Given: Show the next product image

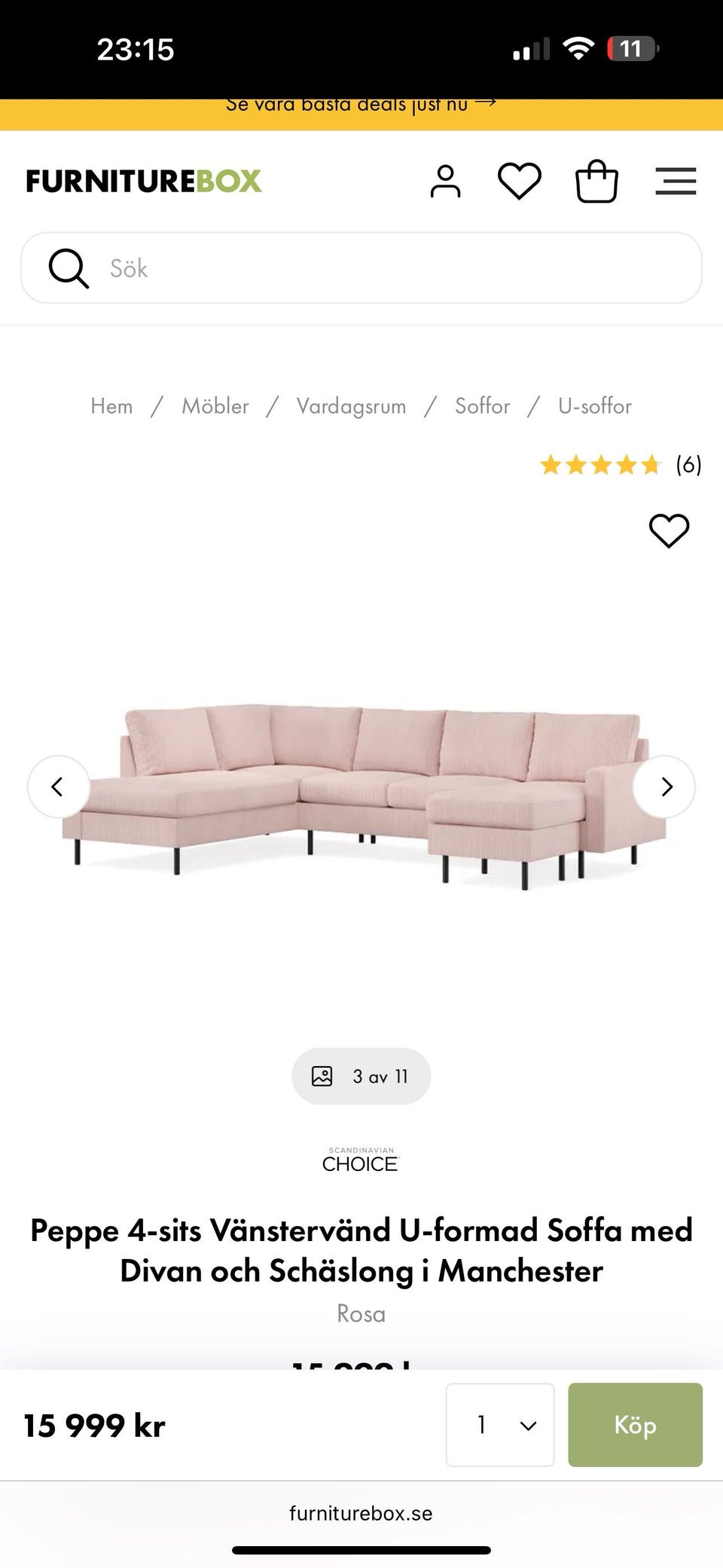Looking at the screenshot, I should [664, 787].
